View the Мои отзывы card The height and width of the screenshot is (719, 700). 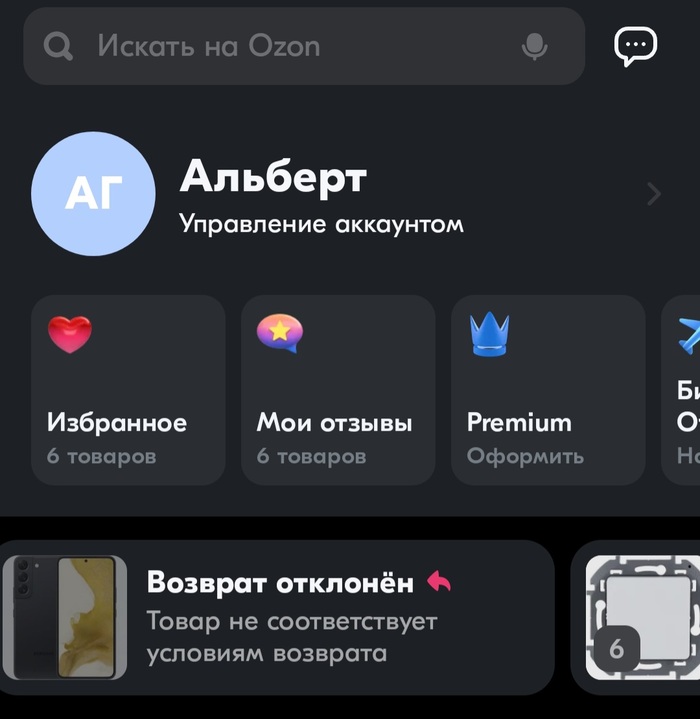pos(338,390)
